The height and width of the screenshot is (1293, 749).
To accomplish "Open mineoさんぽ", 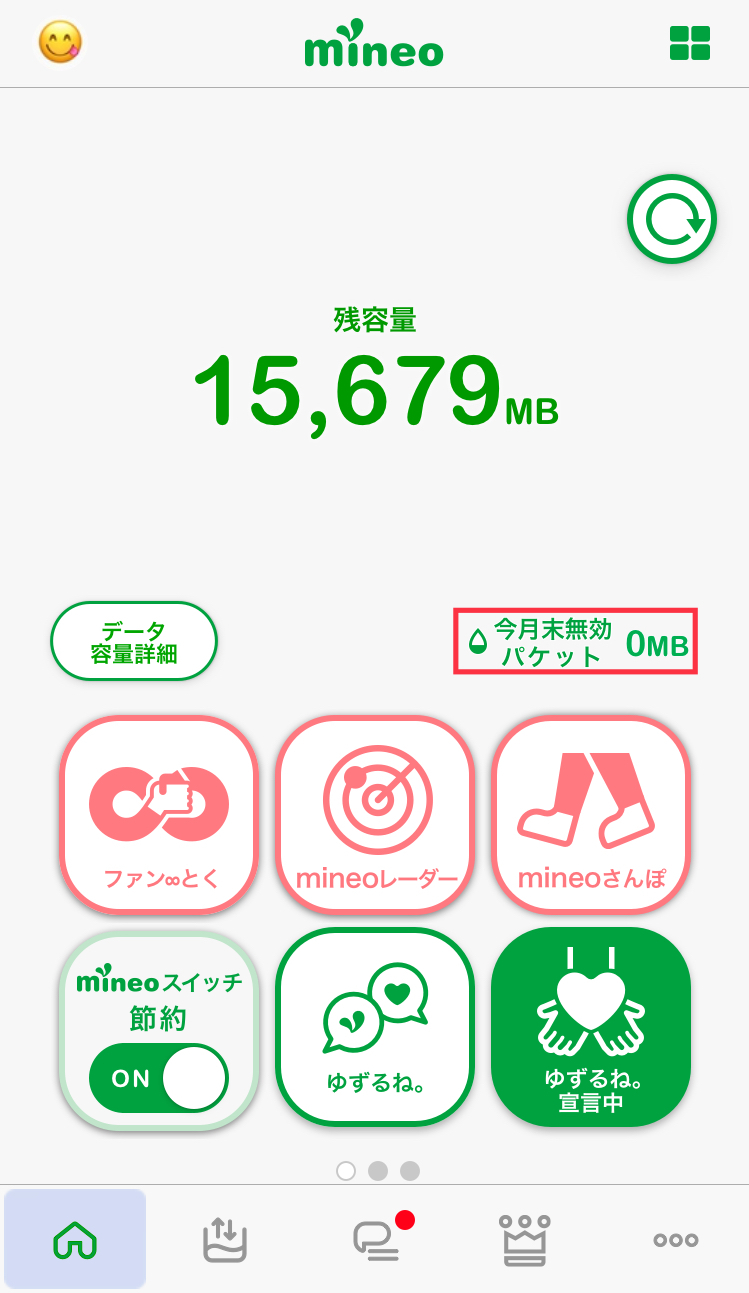I will tap(591, 813).
